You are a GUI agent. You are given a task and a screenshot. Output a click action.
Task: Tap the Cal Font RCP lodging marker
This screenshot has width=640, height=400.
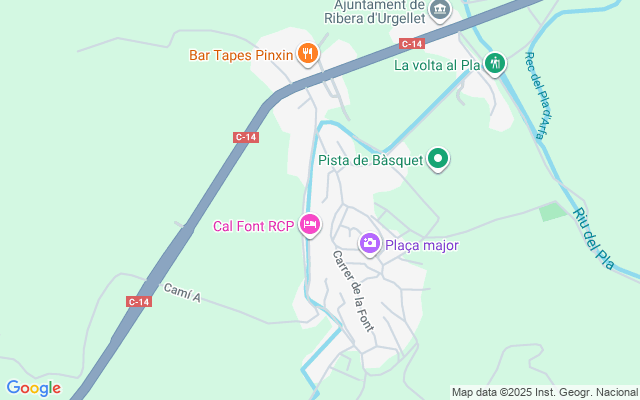point(309,225)
